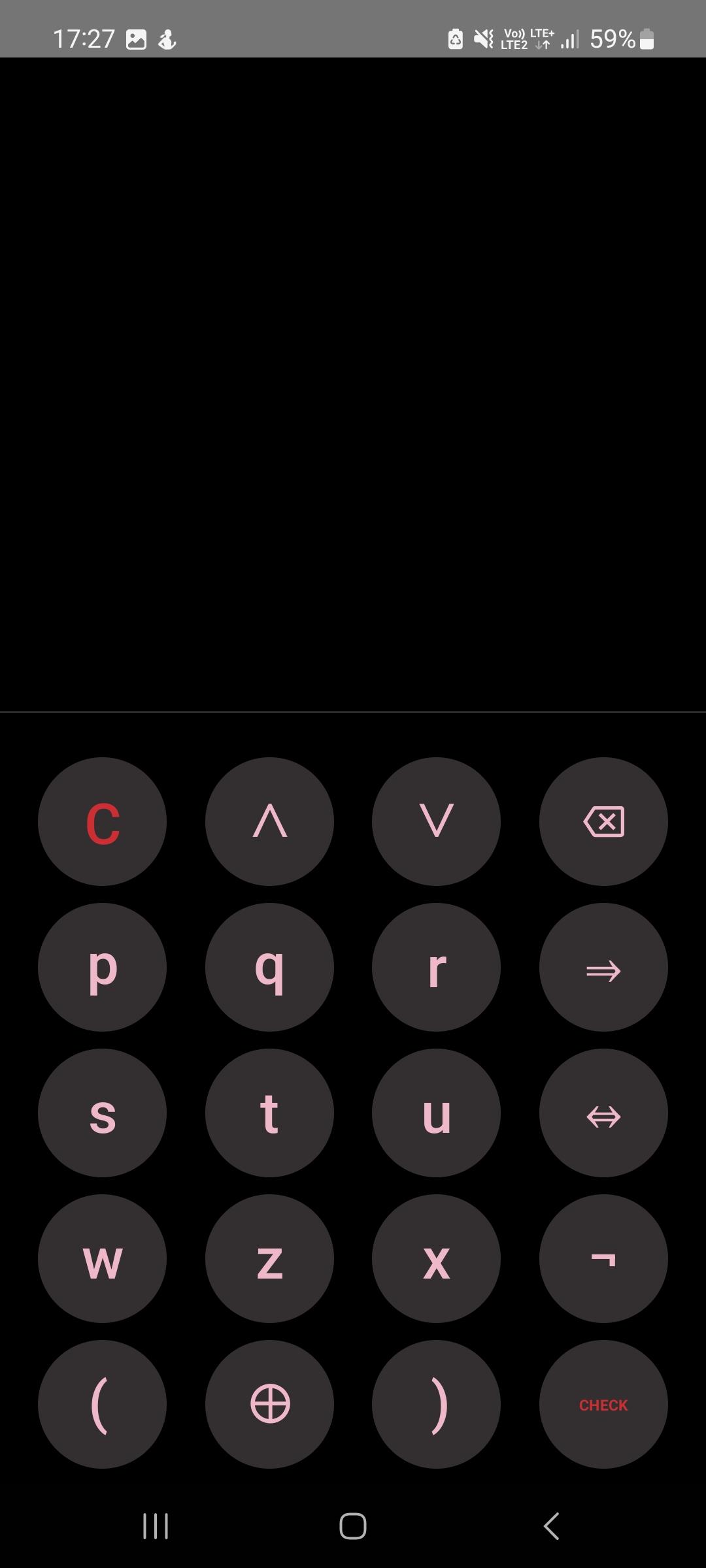Insert the negation (¬) symbol
706x1568 pixels.
(603, 1258)
